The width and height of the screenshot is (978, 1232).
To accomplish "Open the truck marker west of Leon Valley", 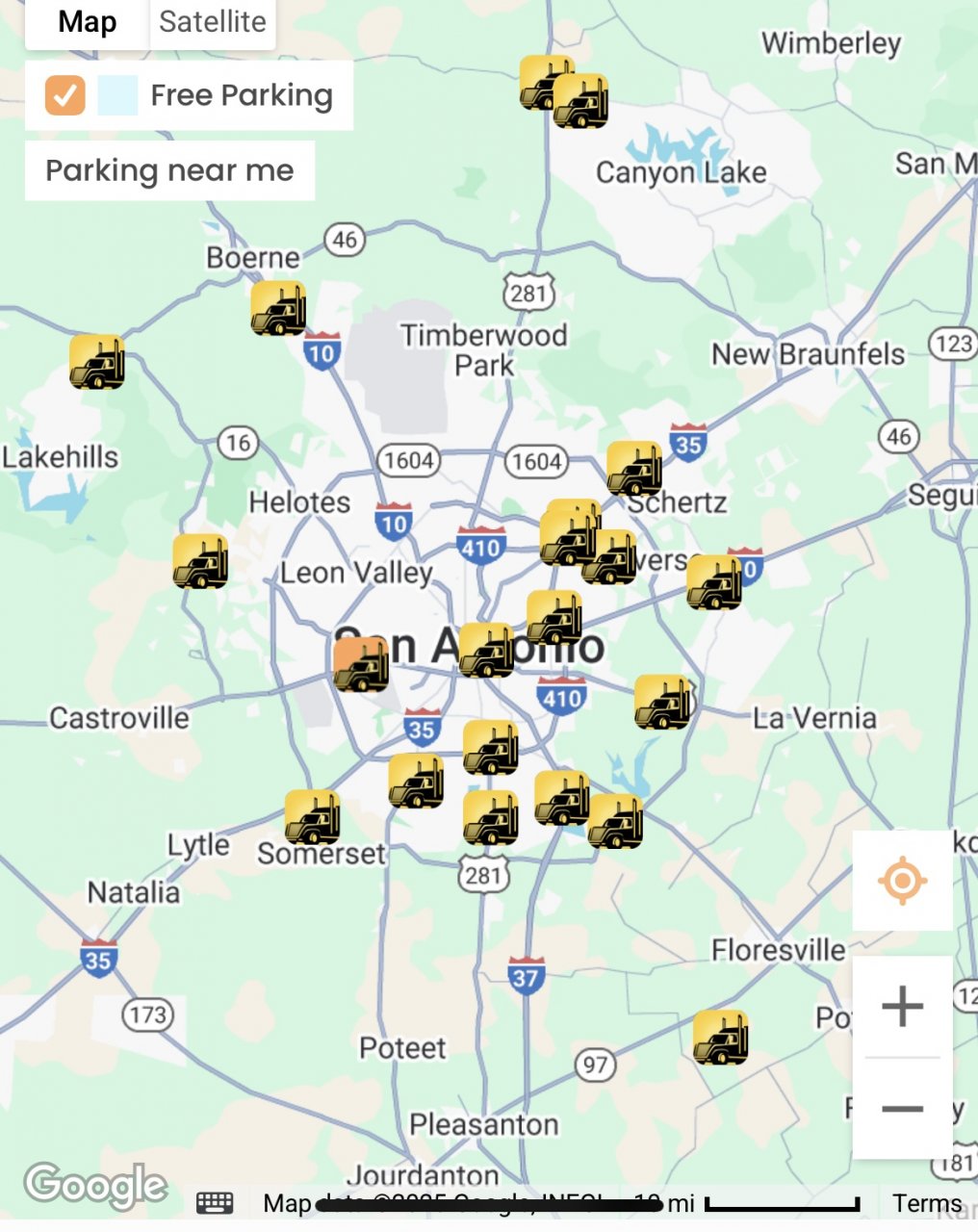I will point(200,561).
